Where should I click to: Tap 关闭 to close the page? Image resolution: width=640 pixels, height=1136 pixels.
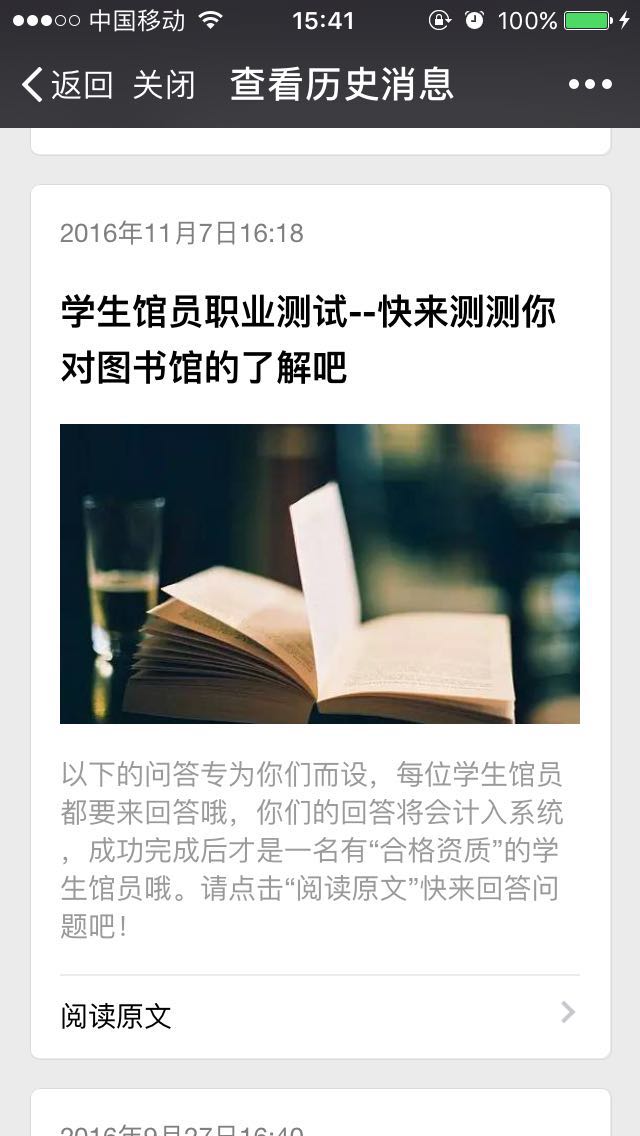pyautogui.click(x=164, y=85)
